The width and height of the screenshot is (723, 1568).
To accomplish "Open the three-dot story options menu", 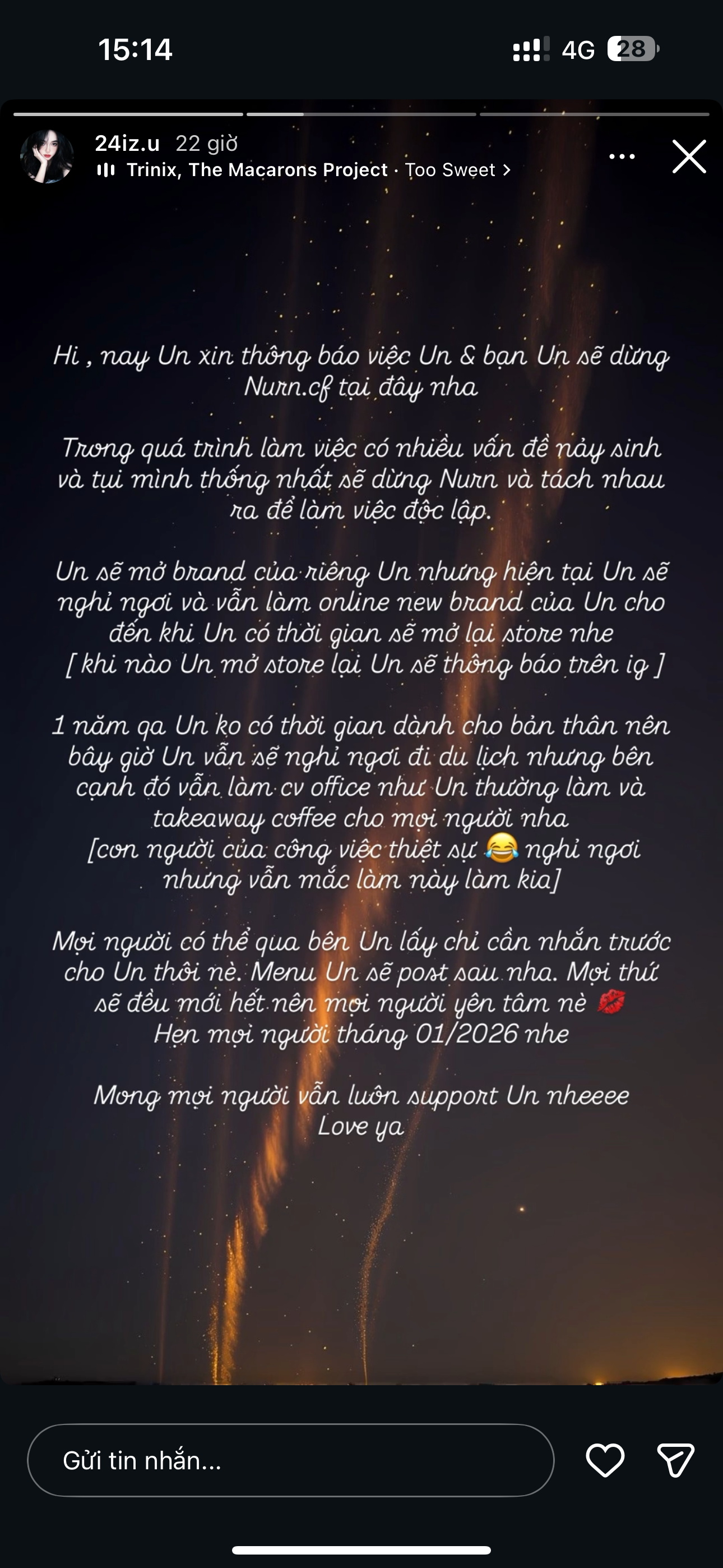I will tap(622, 156).
